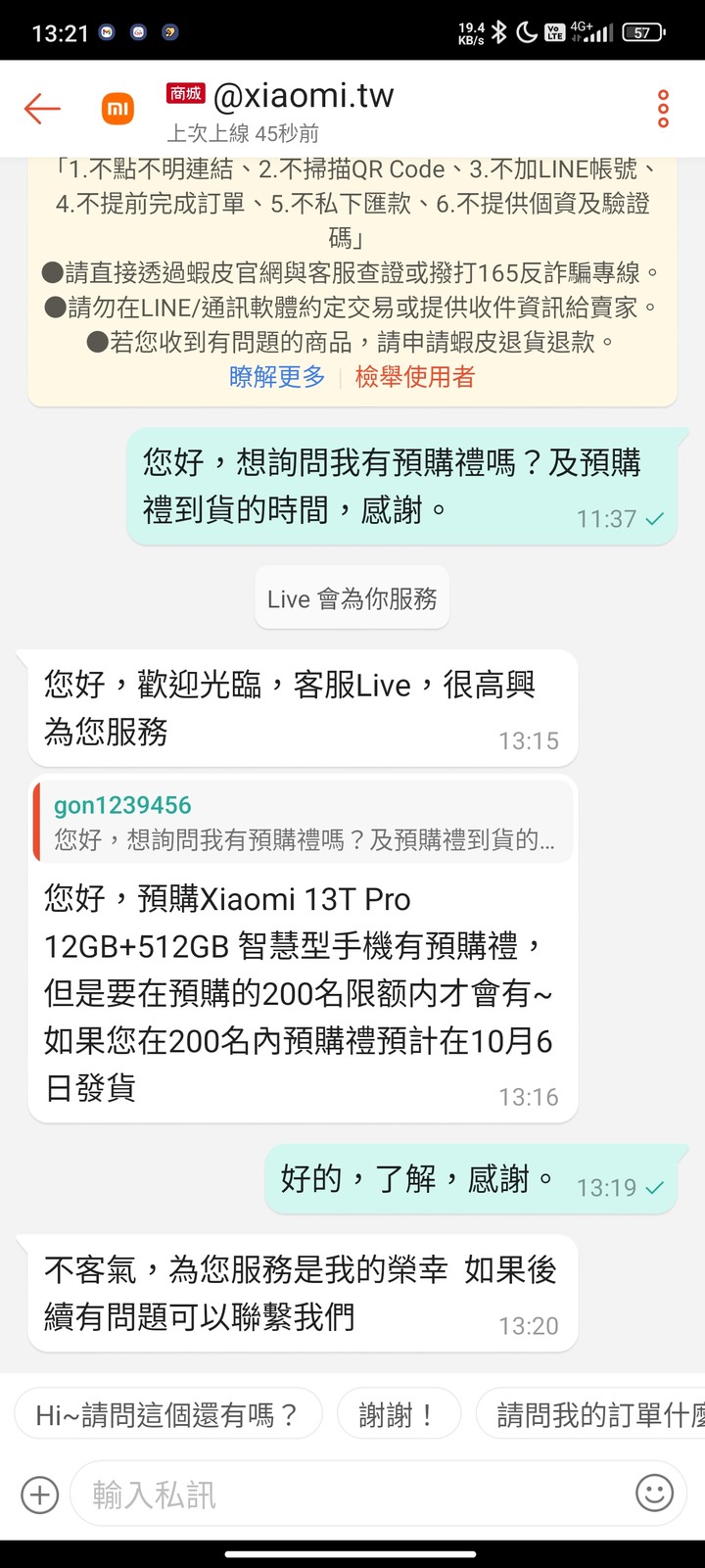705x1568 pixels.
Task: Open the three-dot overflow menu
Action: tap(663, 109)
